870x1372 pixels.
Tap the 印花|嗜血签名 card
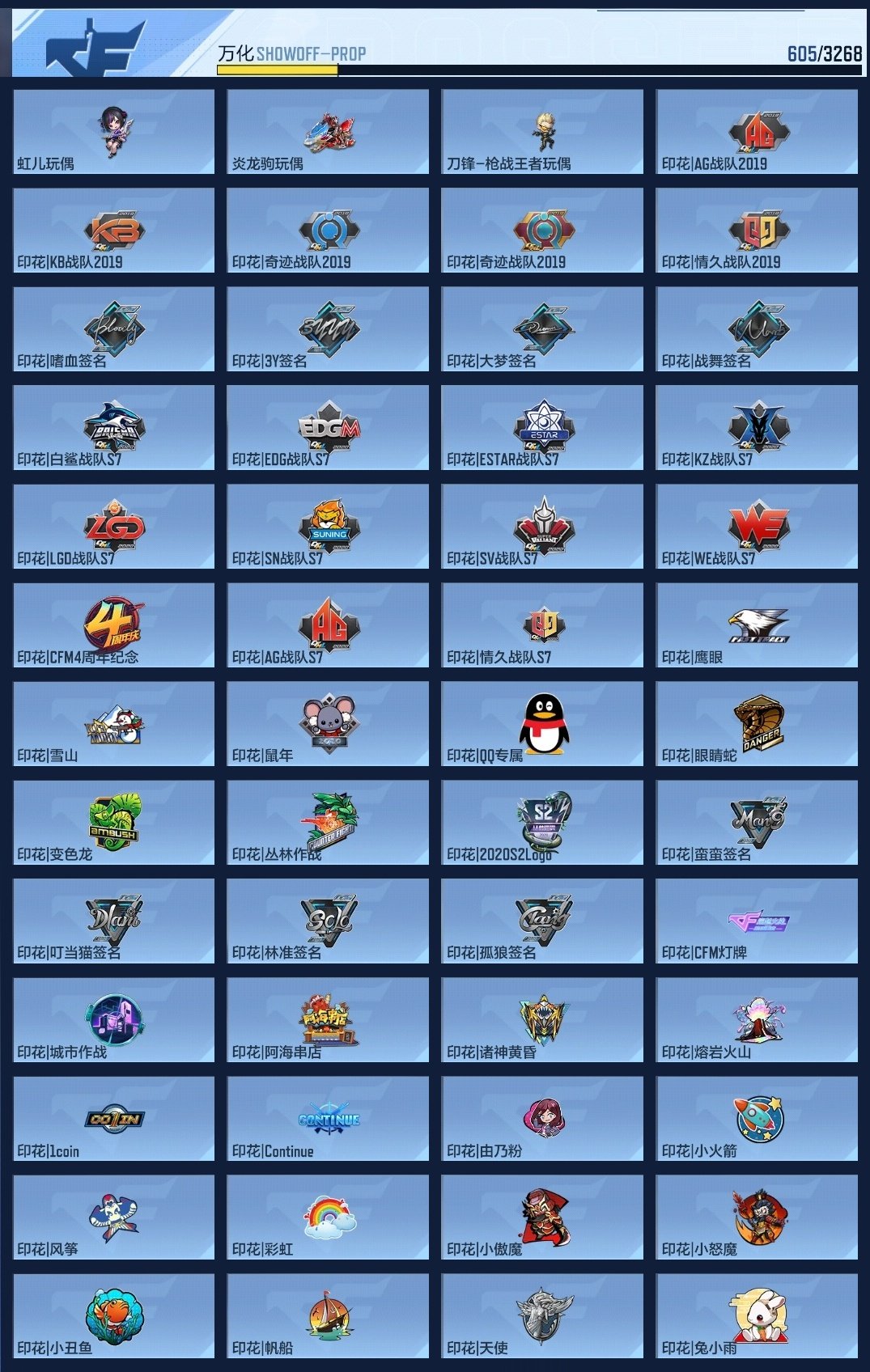pyautogui.click(x=114, y=328)
